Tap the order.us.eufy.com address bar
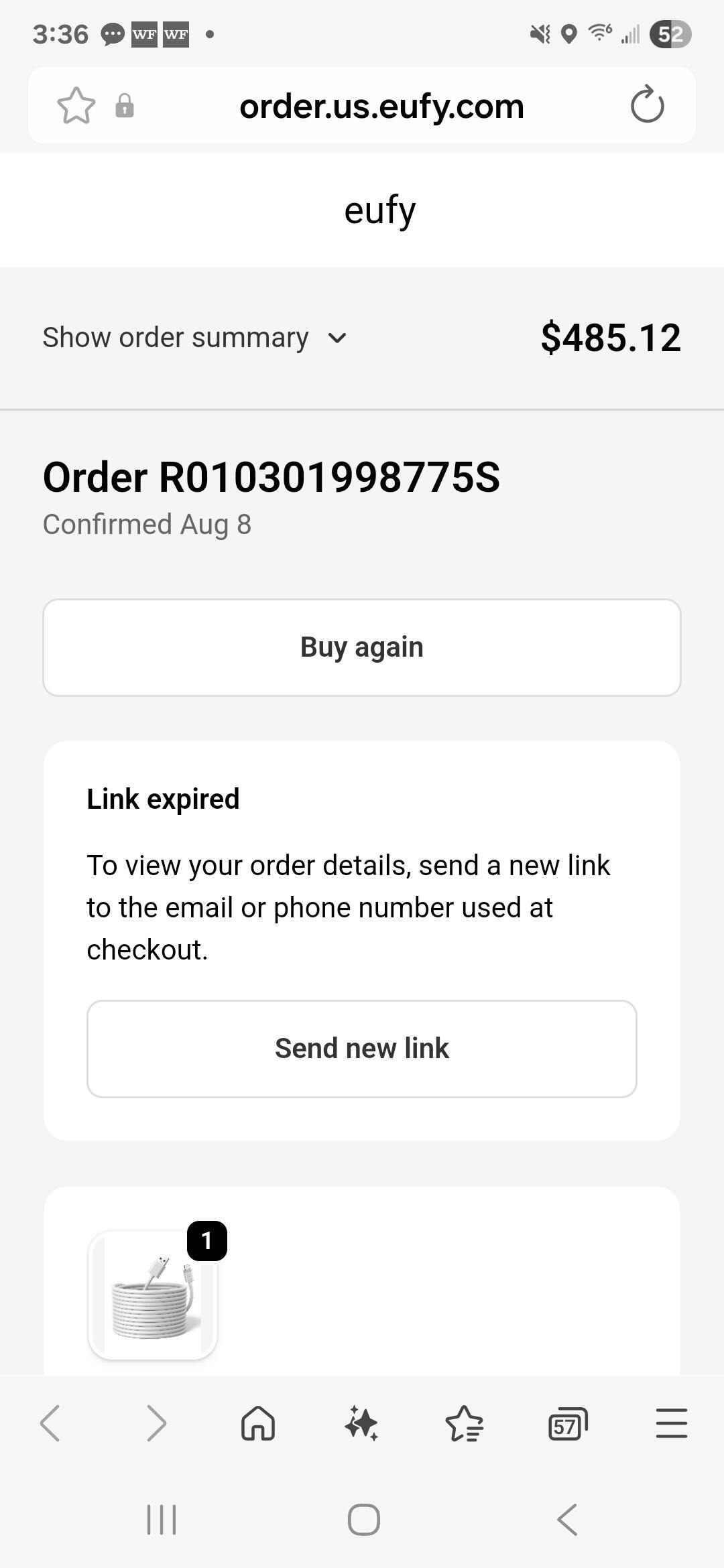Screen dimensions: 724x1568 coord(381,106)
